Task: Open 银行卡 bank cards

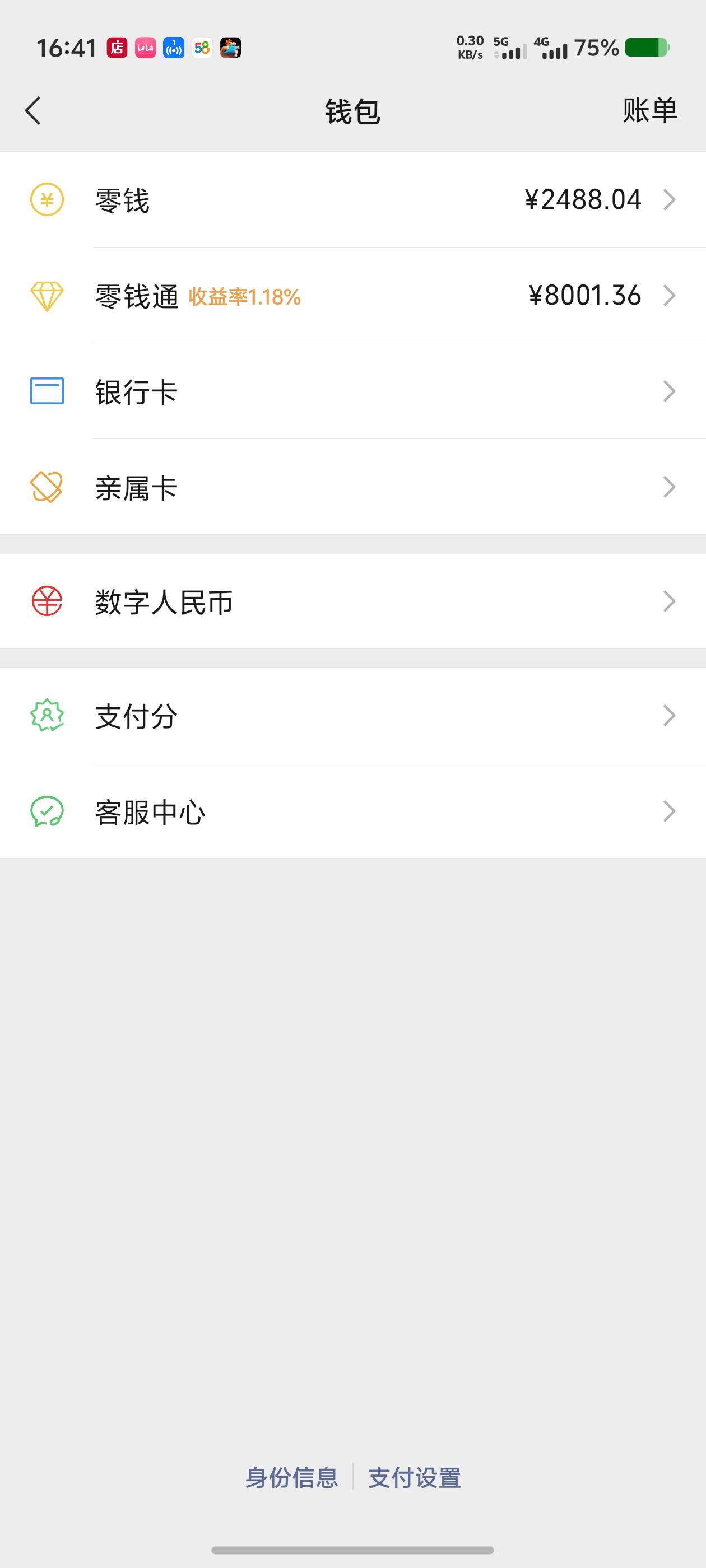Action: [352, 391]
